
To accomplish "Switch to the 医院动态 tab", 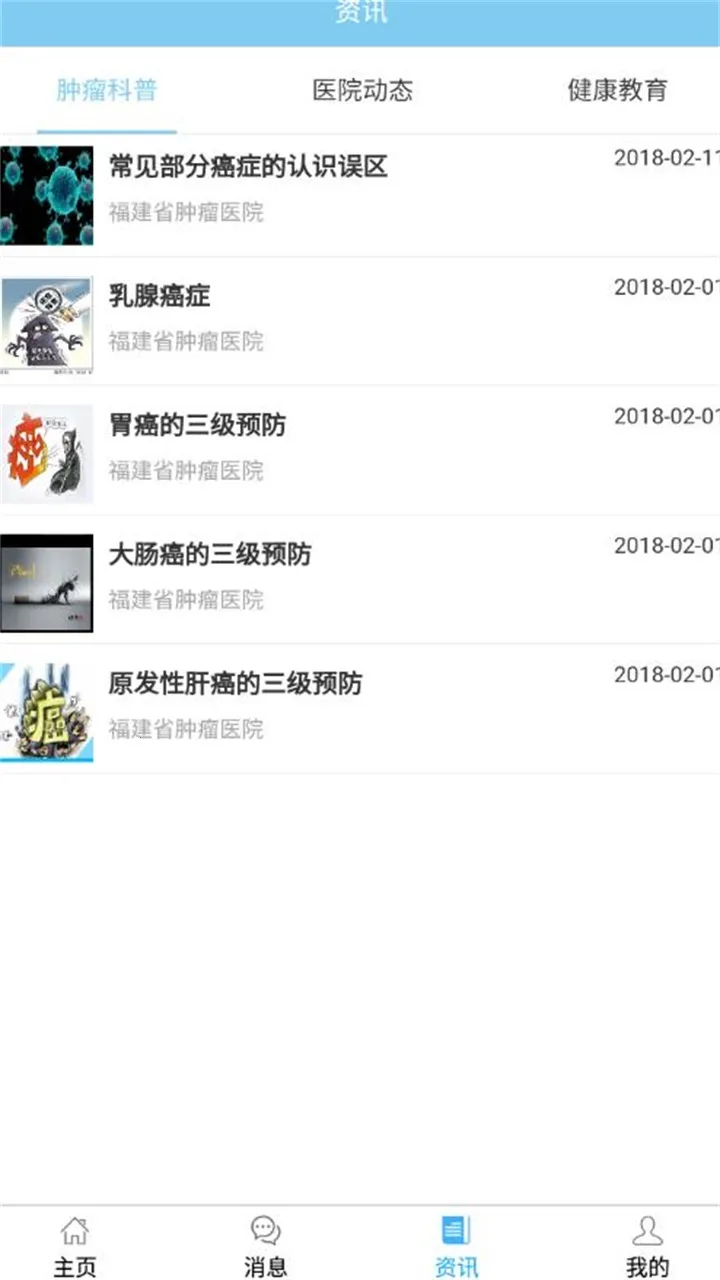I will (x=362, y=90).
